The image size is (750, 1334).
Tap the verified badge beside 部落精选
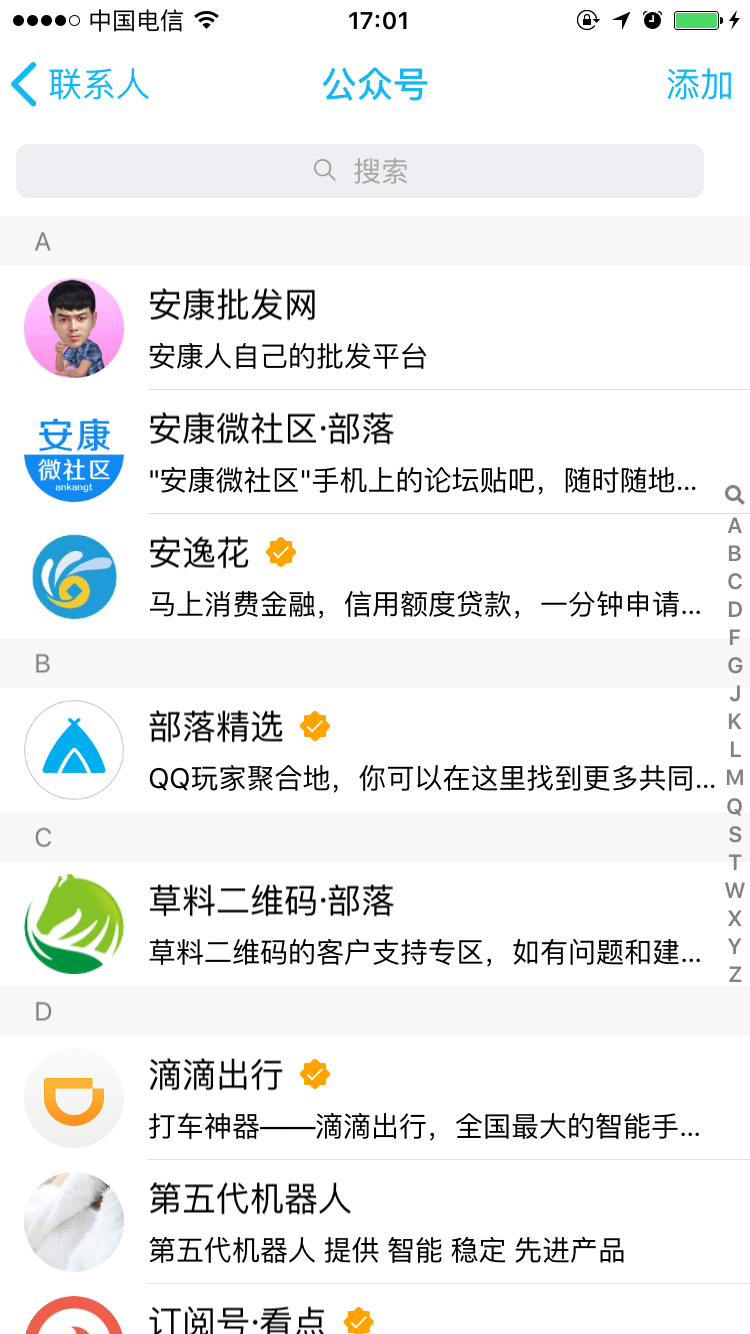click(314, 726)
